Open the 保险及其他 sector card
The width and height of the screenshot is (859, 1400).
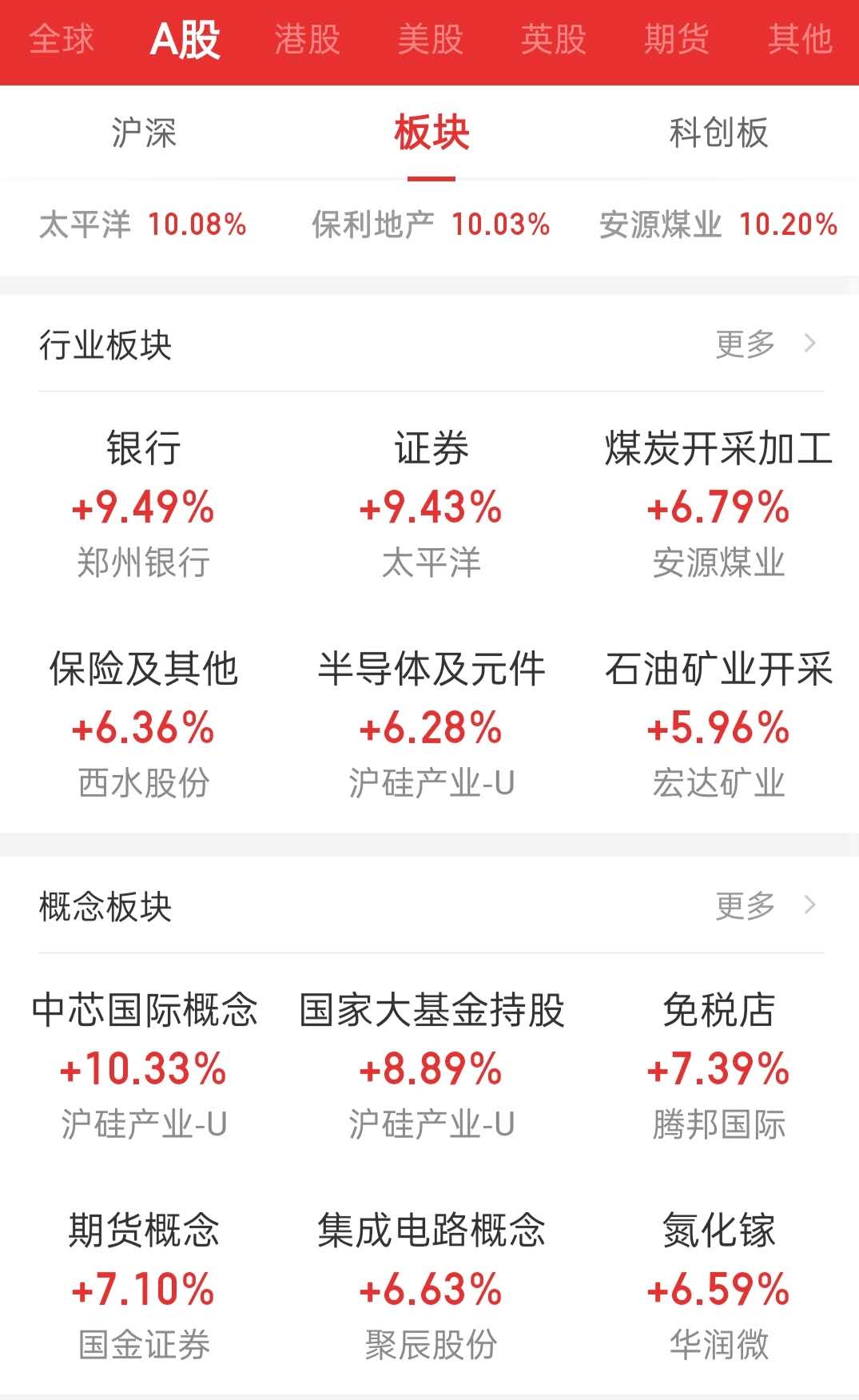tap(144, 726)
